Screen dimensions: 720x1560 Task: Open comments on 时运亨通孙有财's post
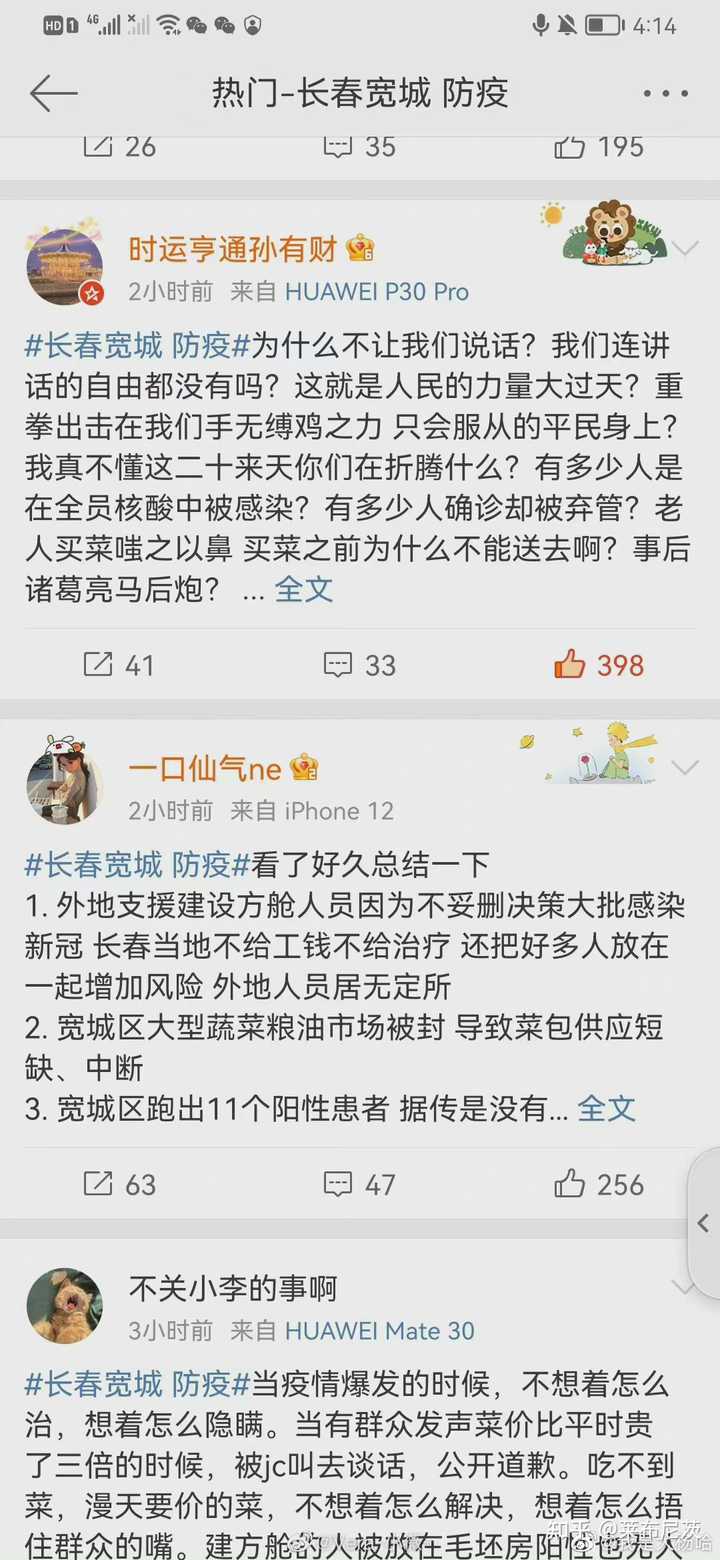click(360, 664)
